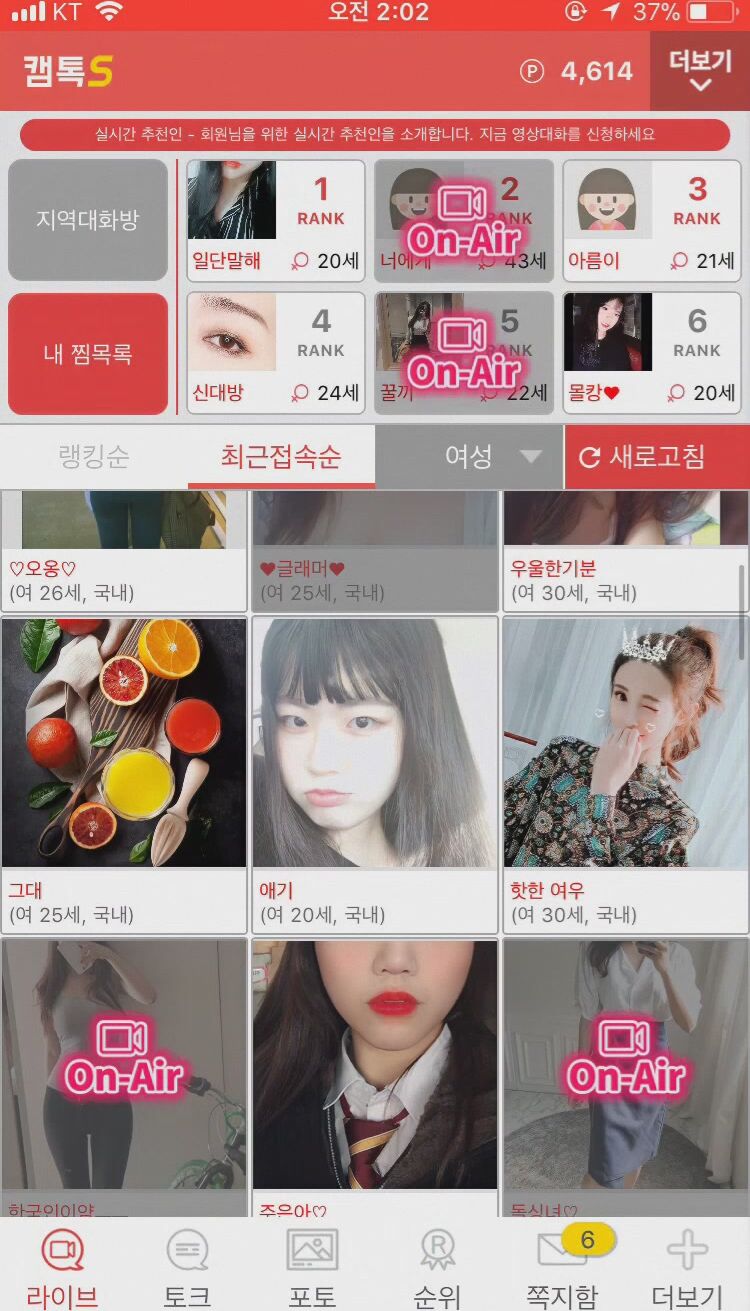Switch to the 토크 tab

[x=187, y=1268]
